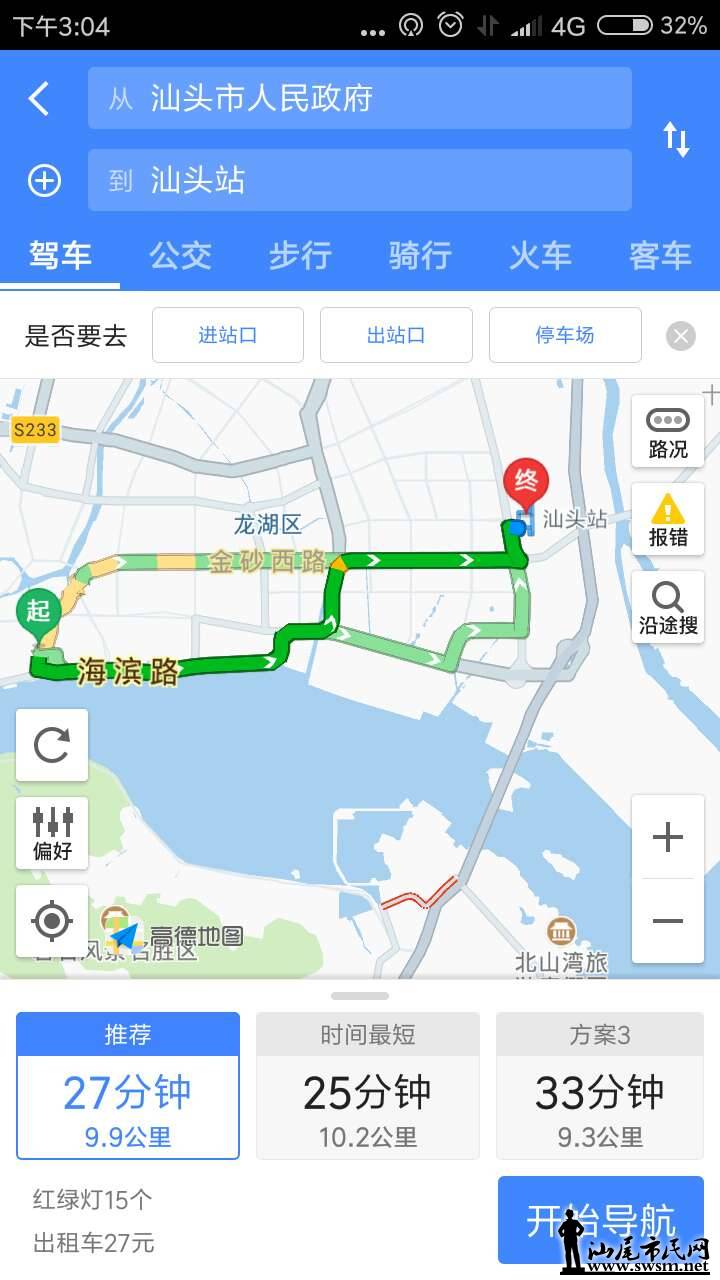Choose the 进站口 suggestion

pos(228,335)
